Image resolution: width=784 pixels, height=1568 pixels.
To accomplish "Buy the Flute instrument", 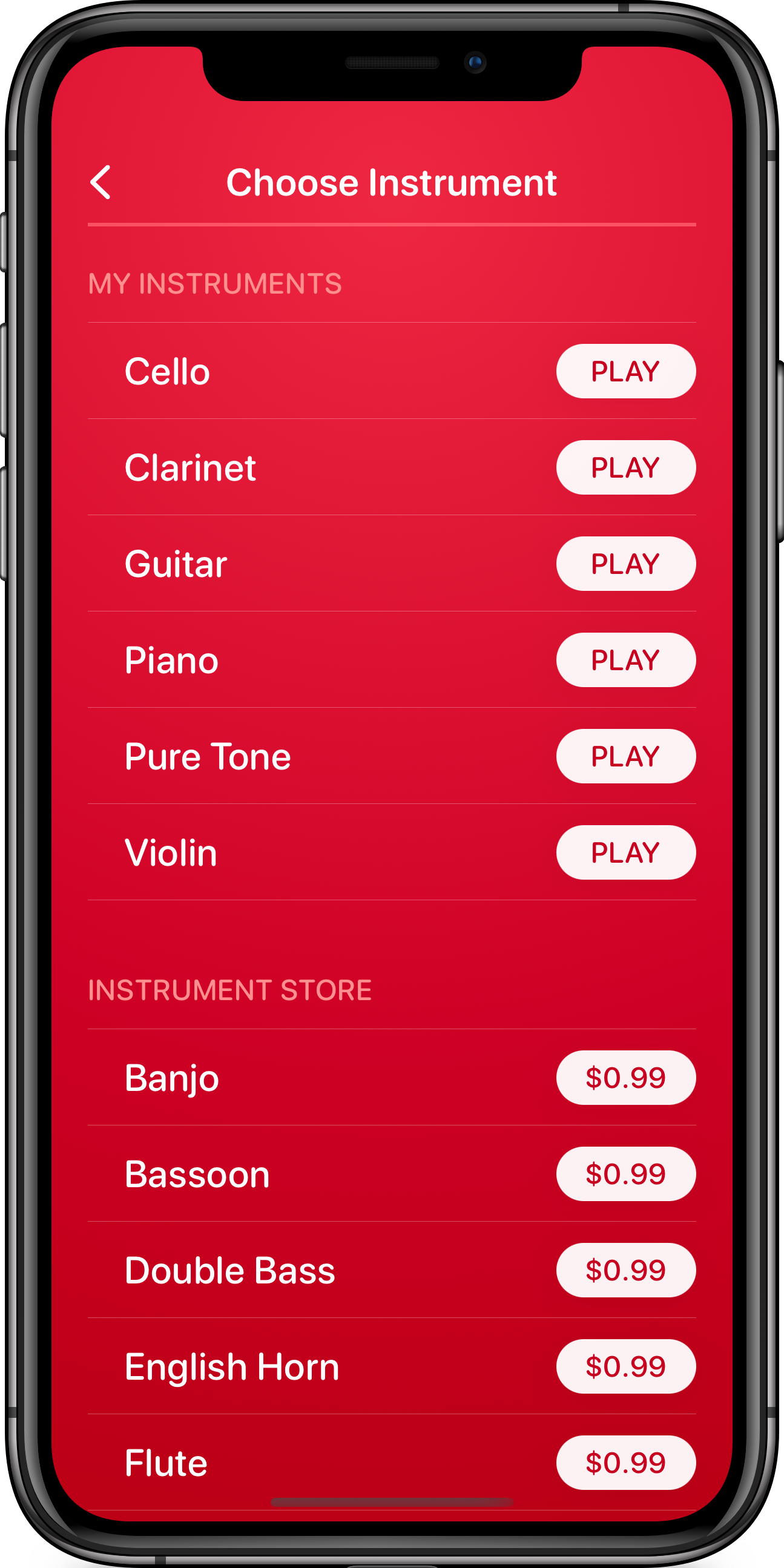I will point(625,1462).
